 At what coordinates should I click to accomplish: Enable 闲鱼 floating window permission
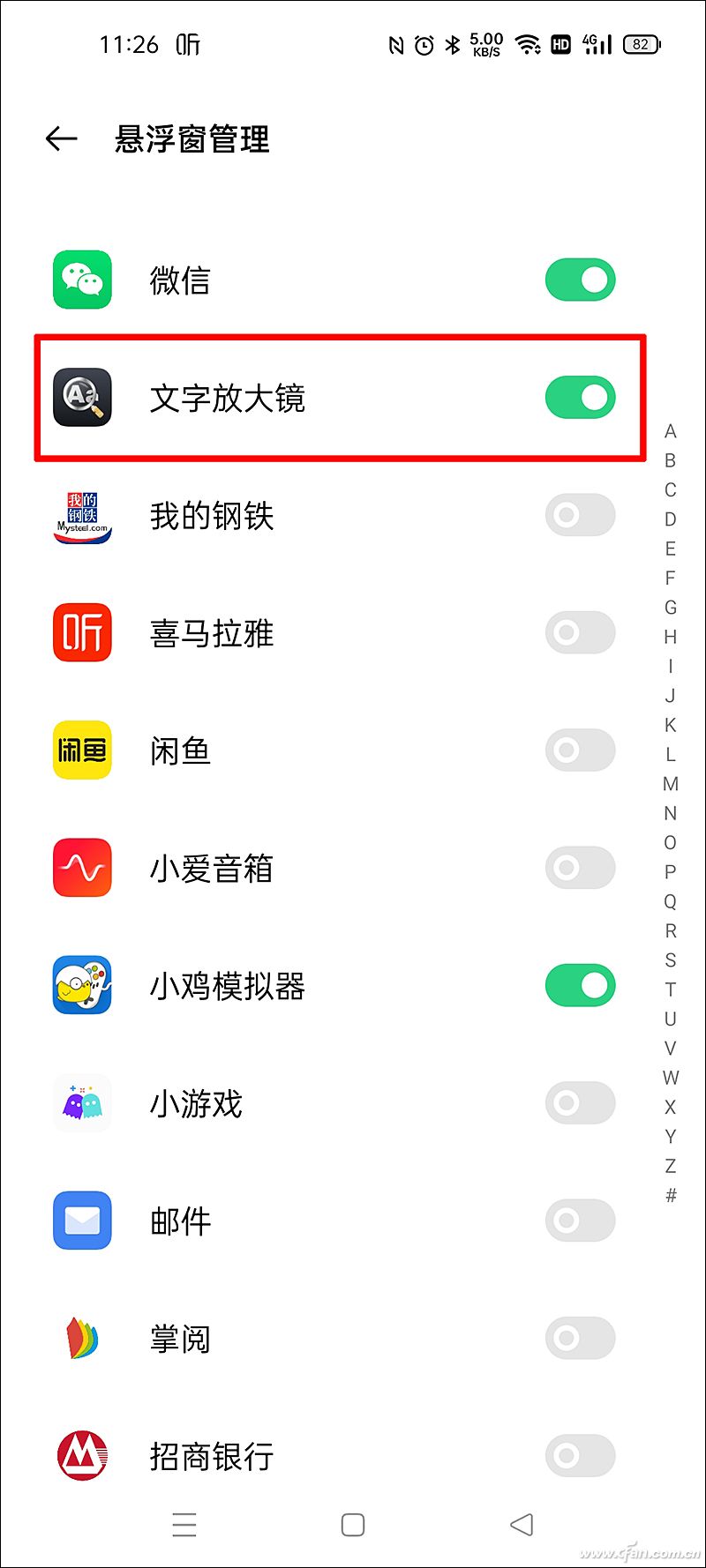(x=580, y=750)
